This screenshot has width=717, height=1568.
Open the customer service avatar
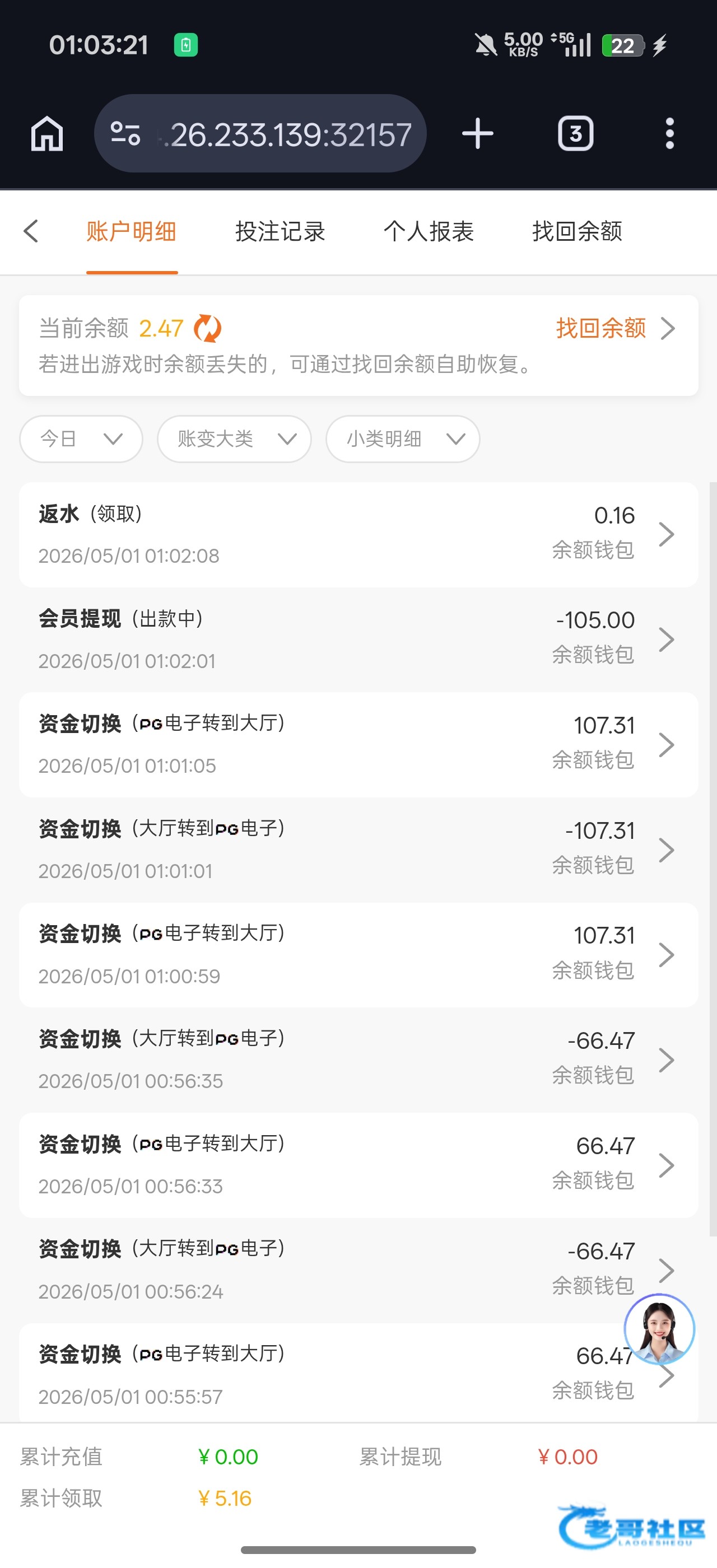click(x=659, y=1329)
